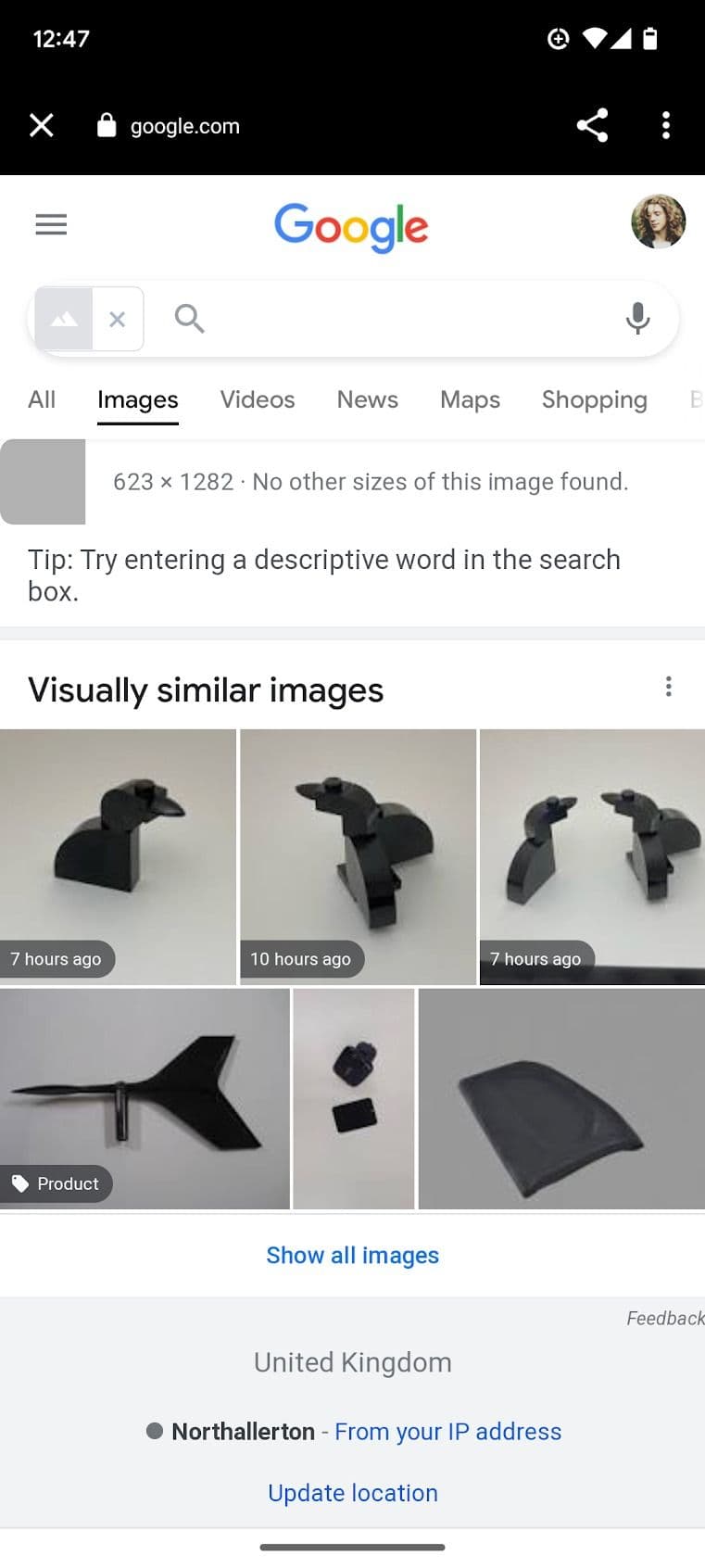Tap Update location
Viewport: 705px width, 1568px height.
tap(352, 1492)
